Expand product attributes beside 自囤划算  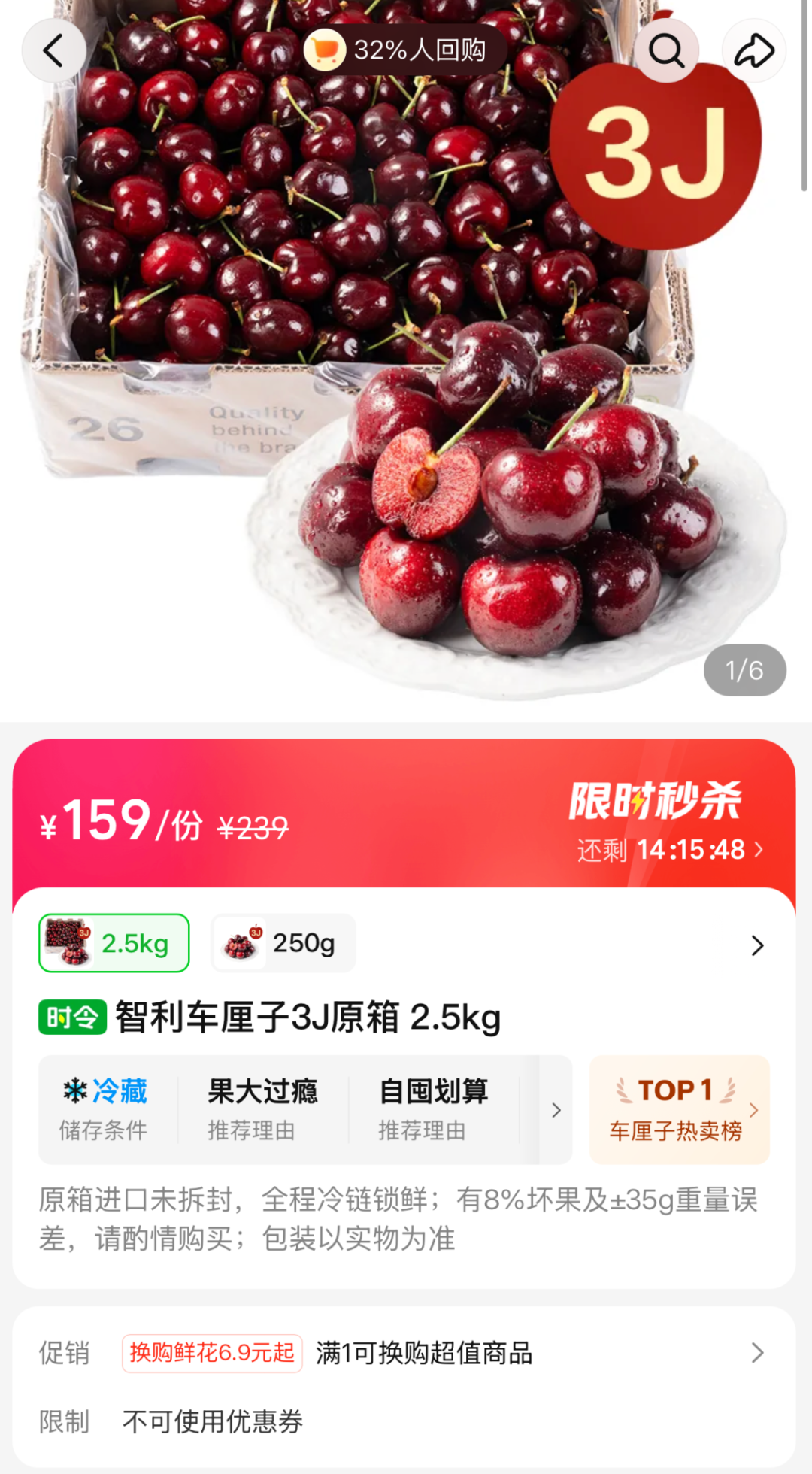coord(556,1110)
